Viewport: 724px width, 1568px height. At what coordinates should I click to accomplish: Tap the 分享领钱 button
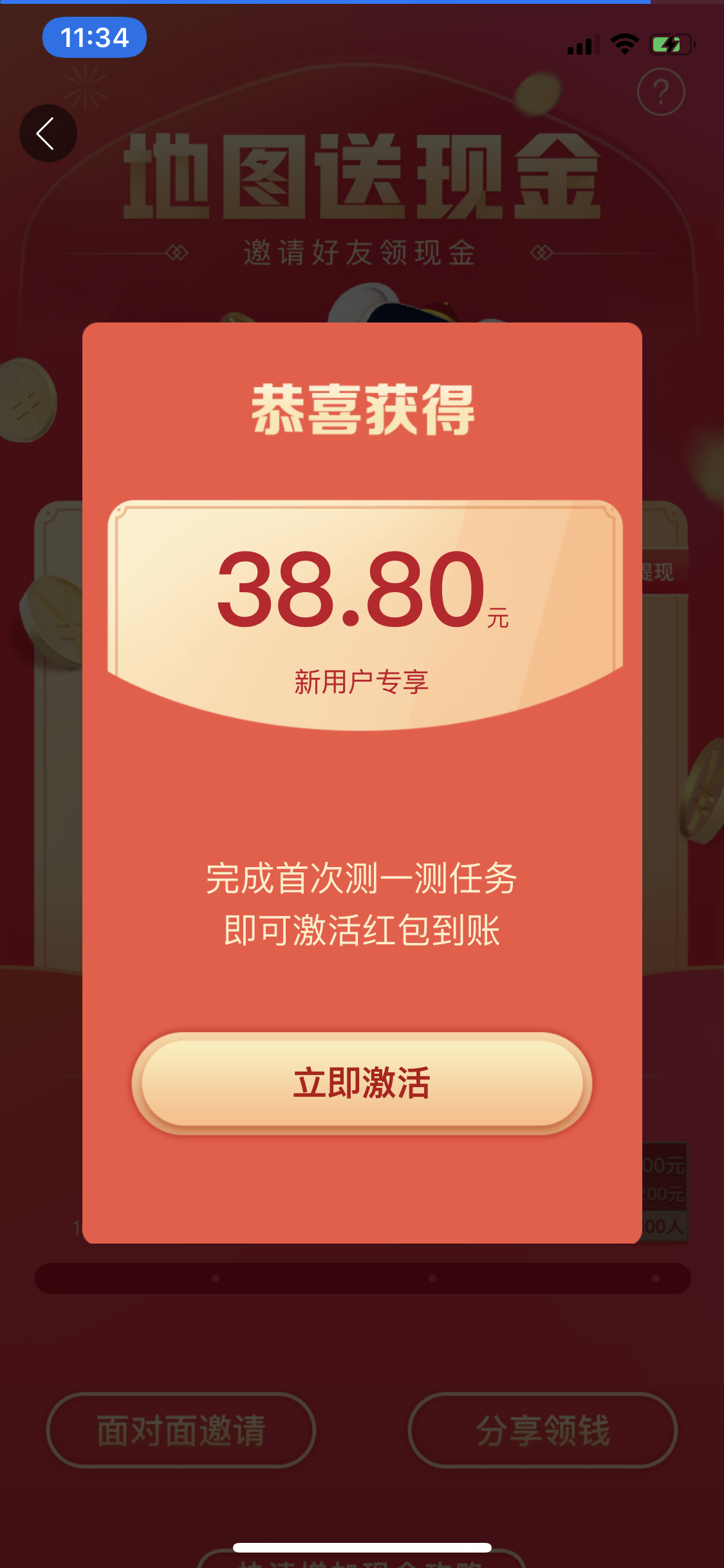point(543,1430)
